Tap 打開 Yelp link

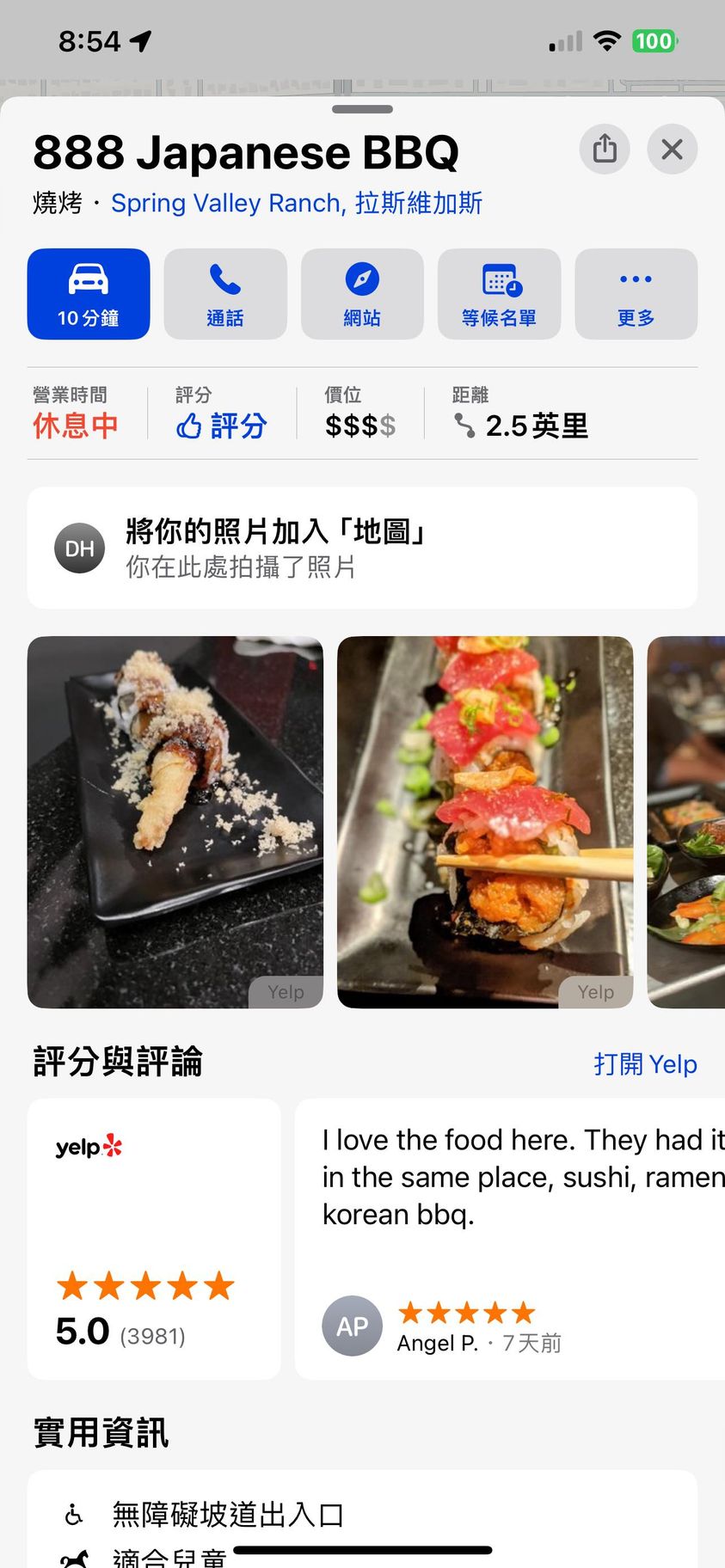point(645,1064)
